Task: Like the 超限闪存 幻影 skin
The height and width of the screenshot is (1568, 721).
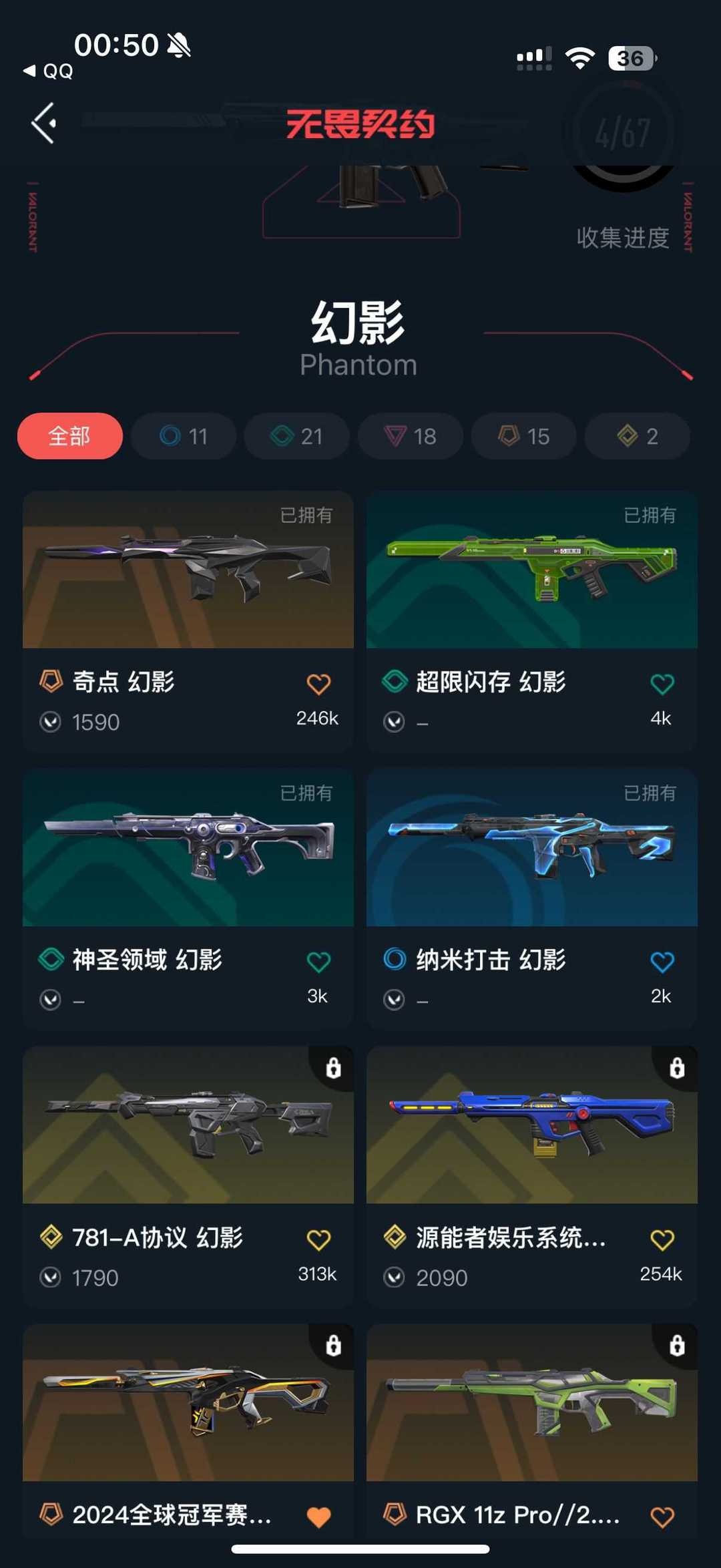Action: coord(662,684)
